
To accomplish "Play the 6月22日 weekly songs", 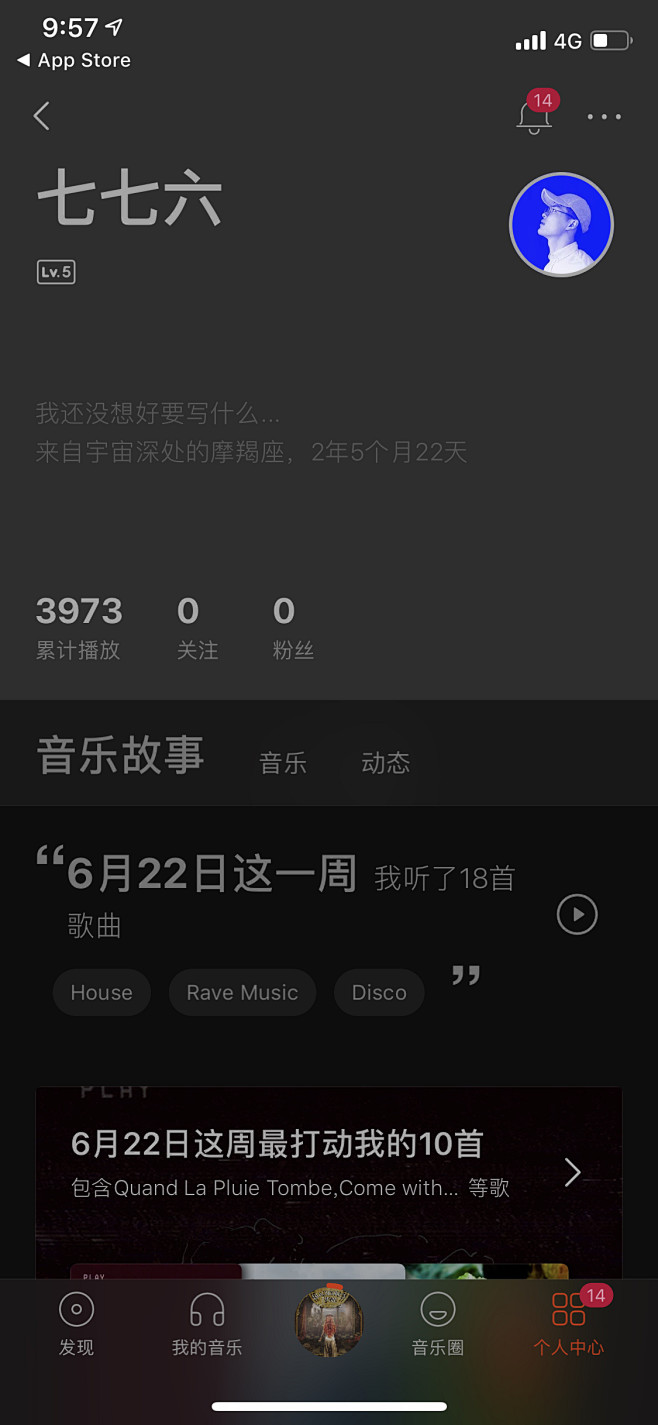I will [x=577, y=914].
